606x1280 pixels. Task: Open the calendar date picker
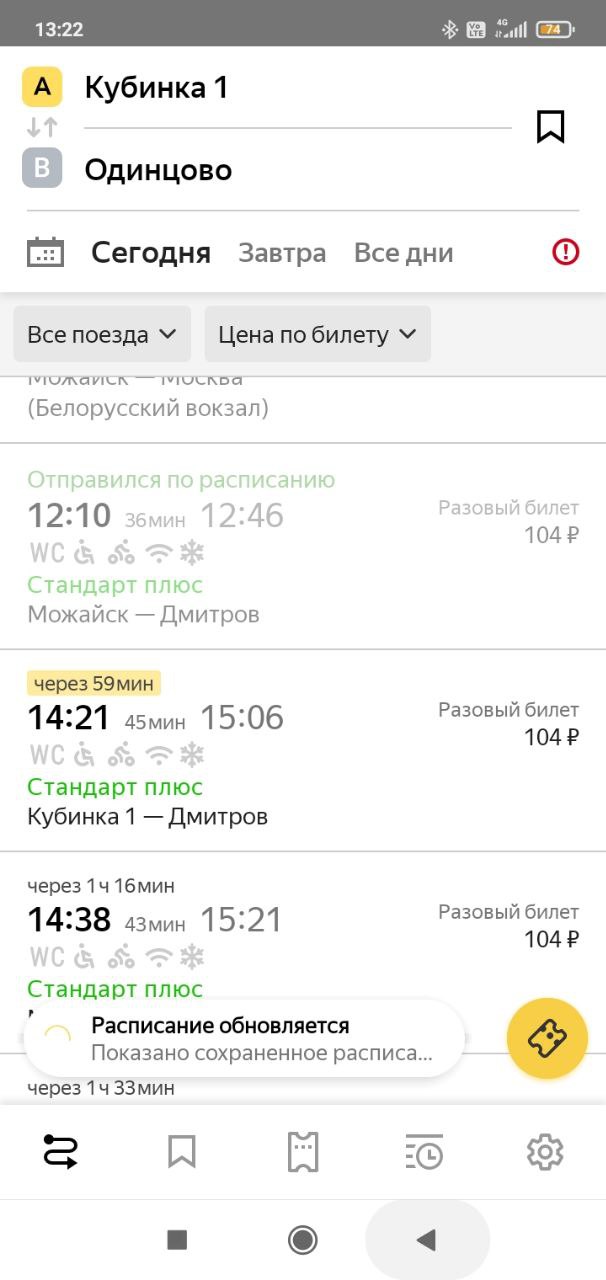tap(45, 252)
